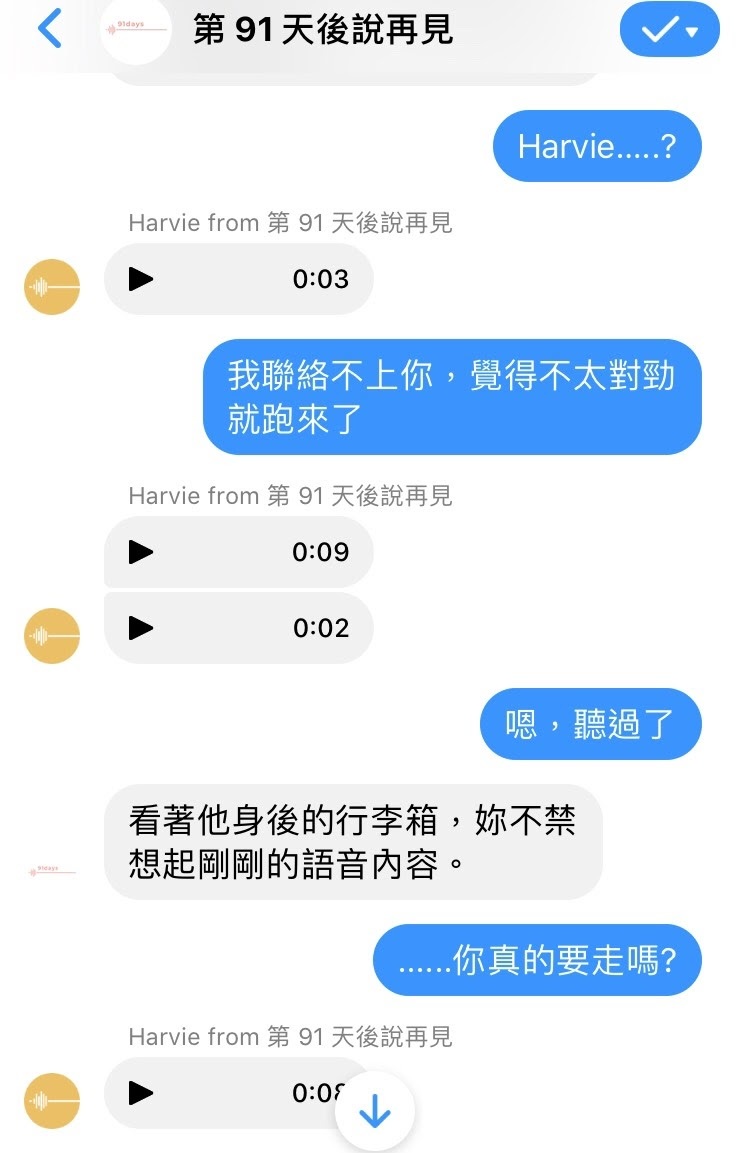Screen dimensions: 750x1153
Task: Tap the blue bubble 嗯，聽過了
Action: click(590, 724)
